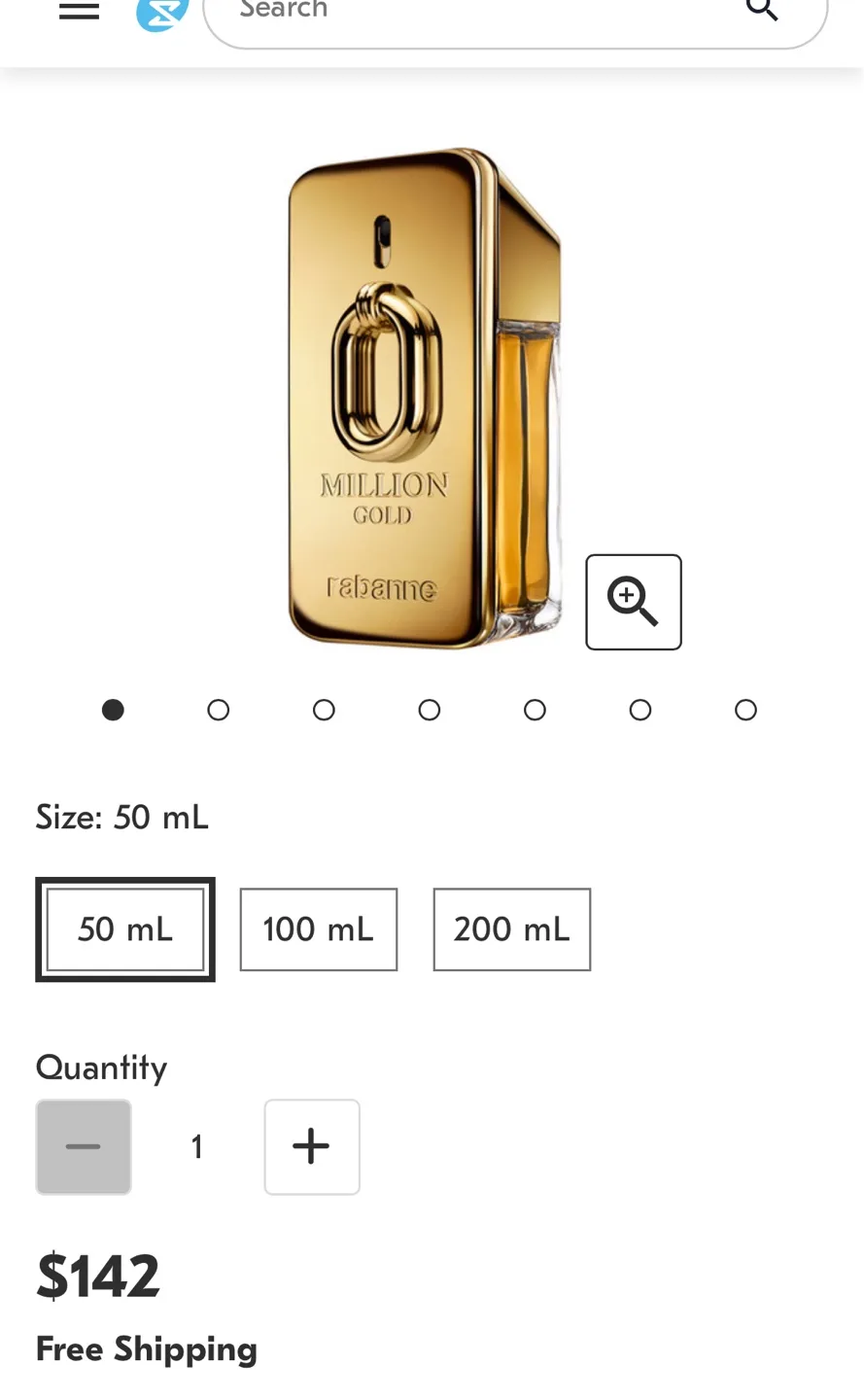Select the second image carousel dot

point(218,710)
